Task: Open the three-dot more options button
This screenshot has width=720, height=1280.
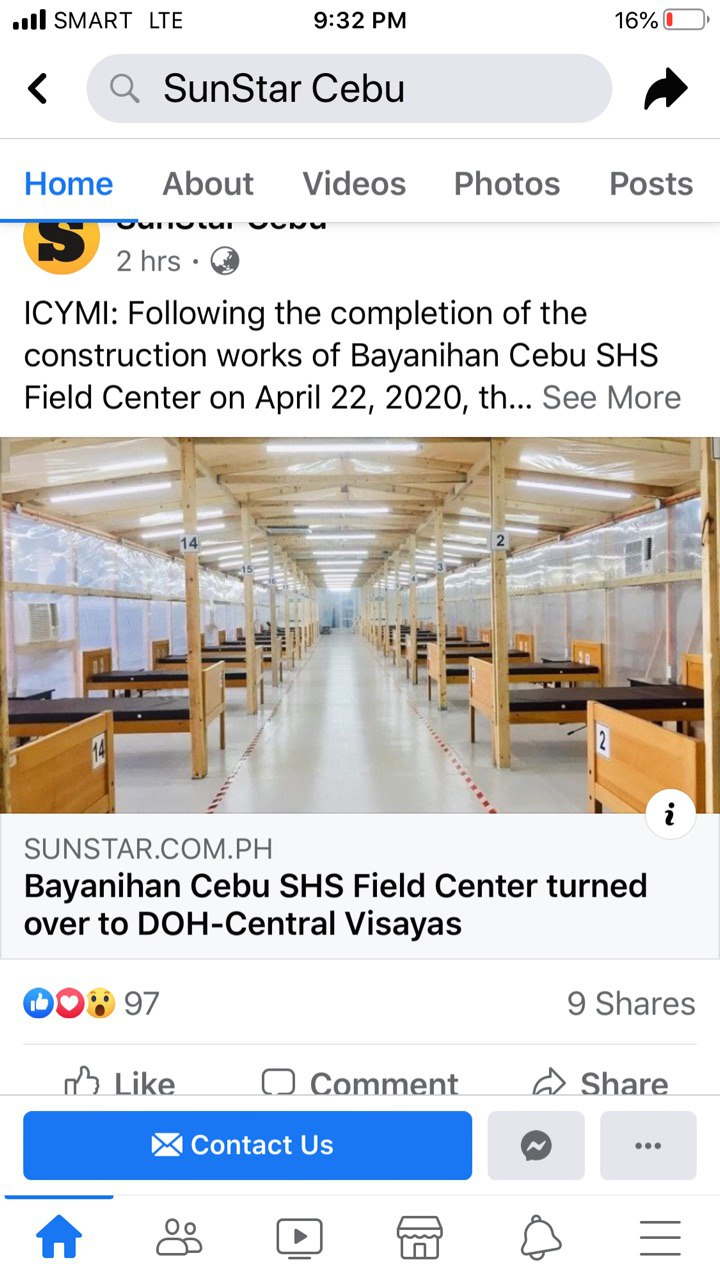Action: coord(648,1145)
